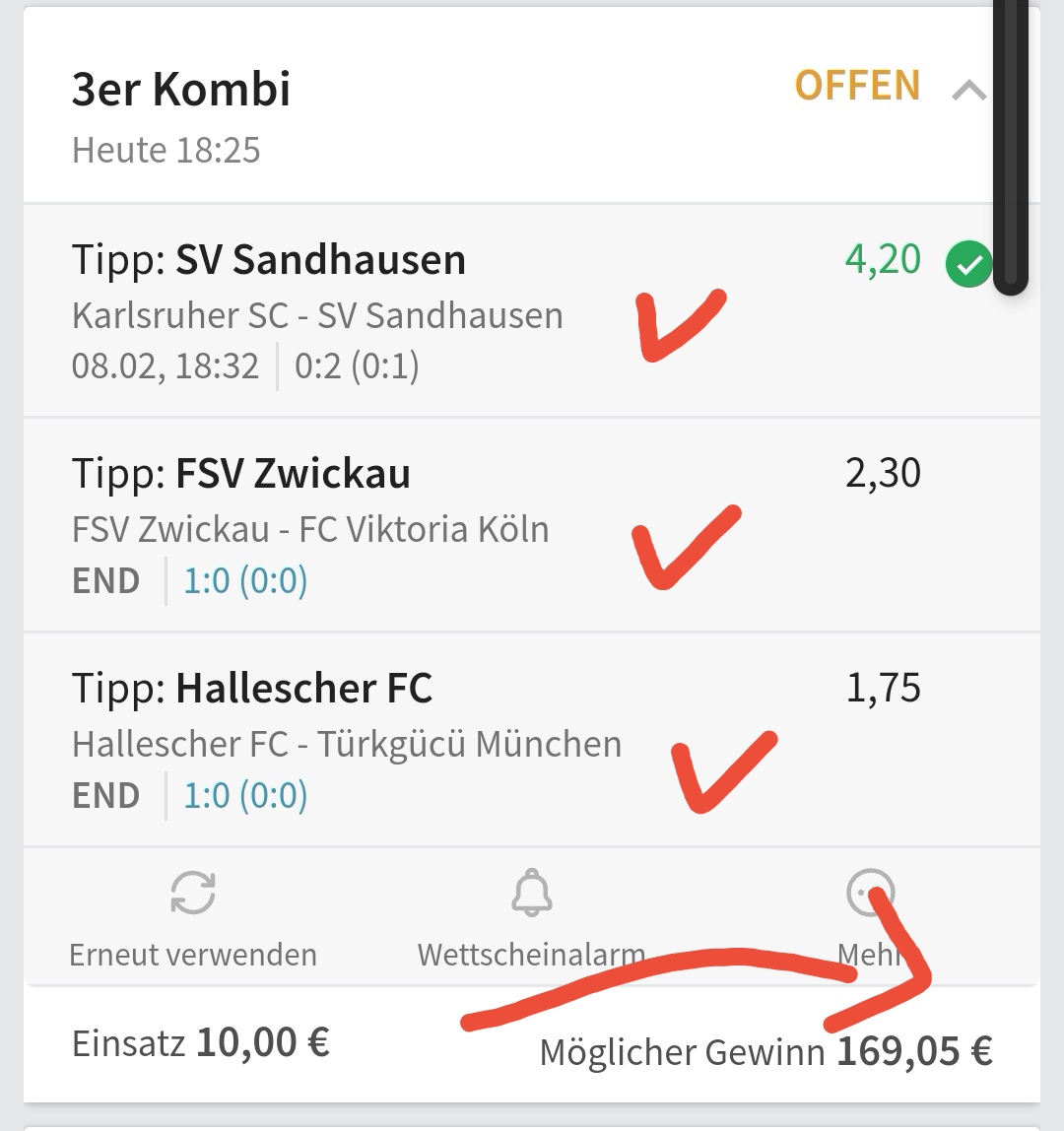
Task: Open the Mehr options
Action: click(871, 917)
